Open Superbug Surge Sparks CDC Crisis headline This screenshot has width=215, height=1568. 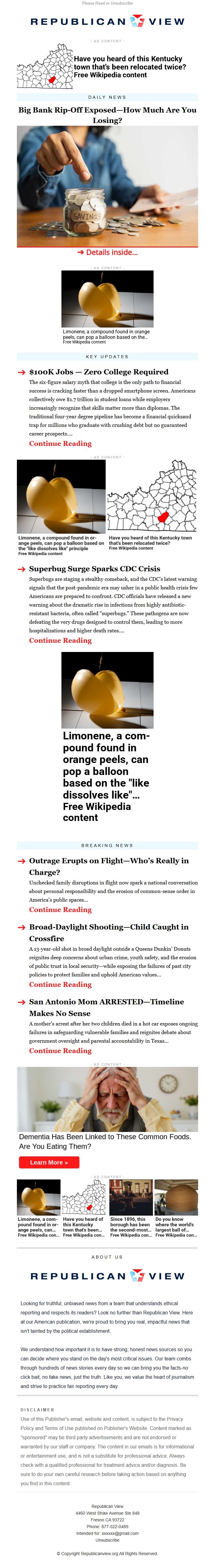pyautogui.click(x=94, y=569)
